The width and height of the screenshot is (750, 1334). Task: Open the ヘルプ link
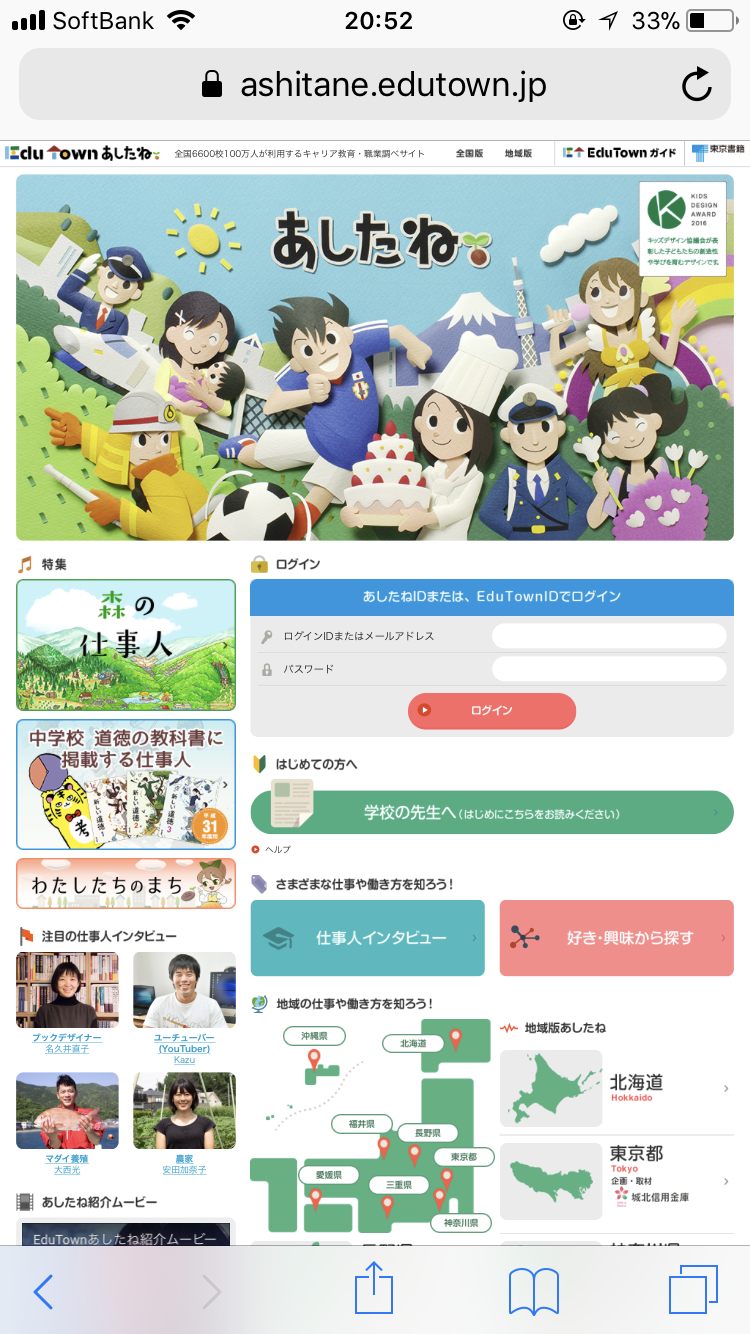point(278,849)
